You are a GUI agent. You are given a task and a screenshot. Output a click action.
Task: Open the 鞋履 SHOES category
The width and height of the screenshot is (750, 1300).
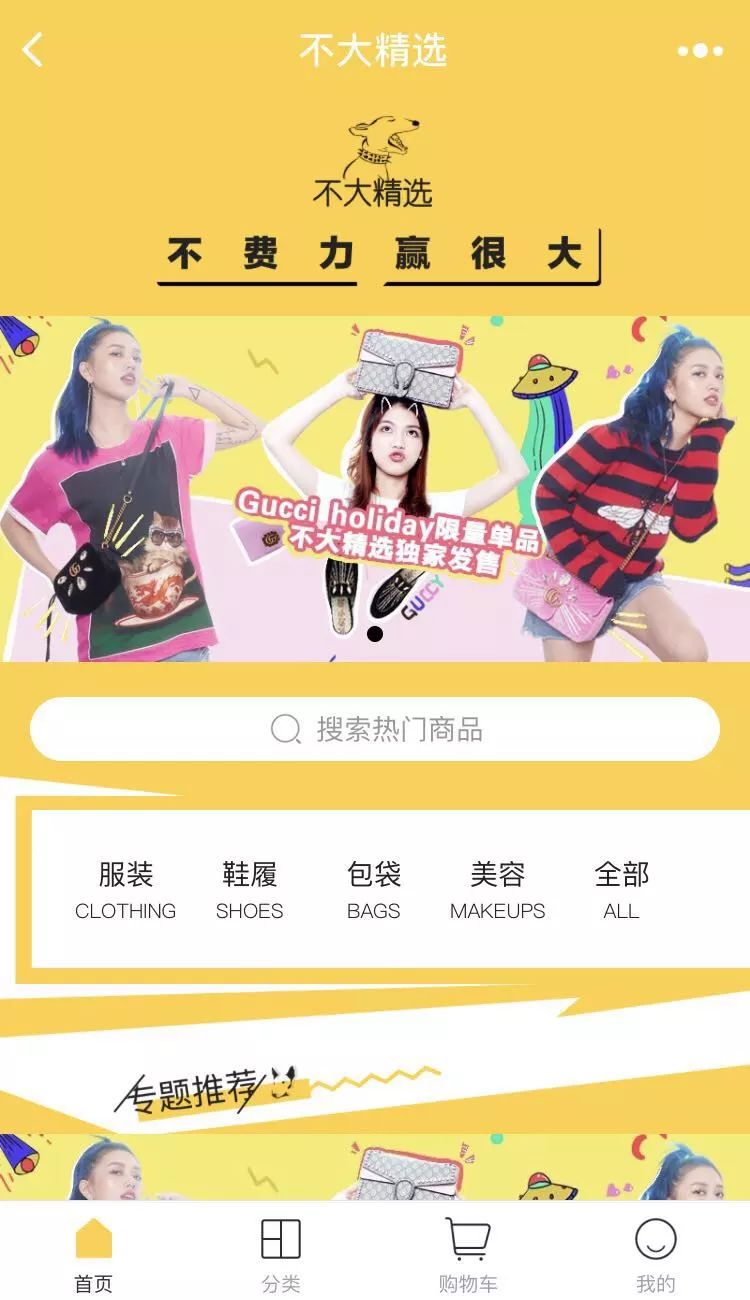tap(249, 890)
